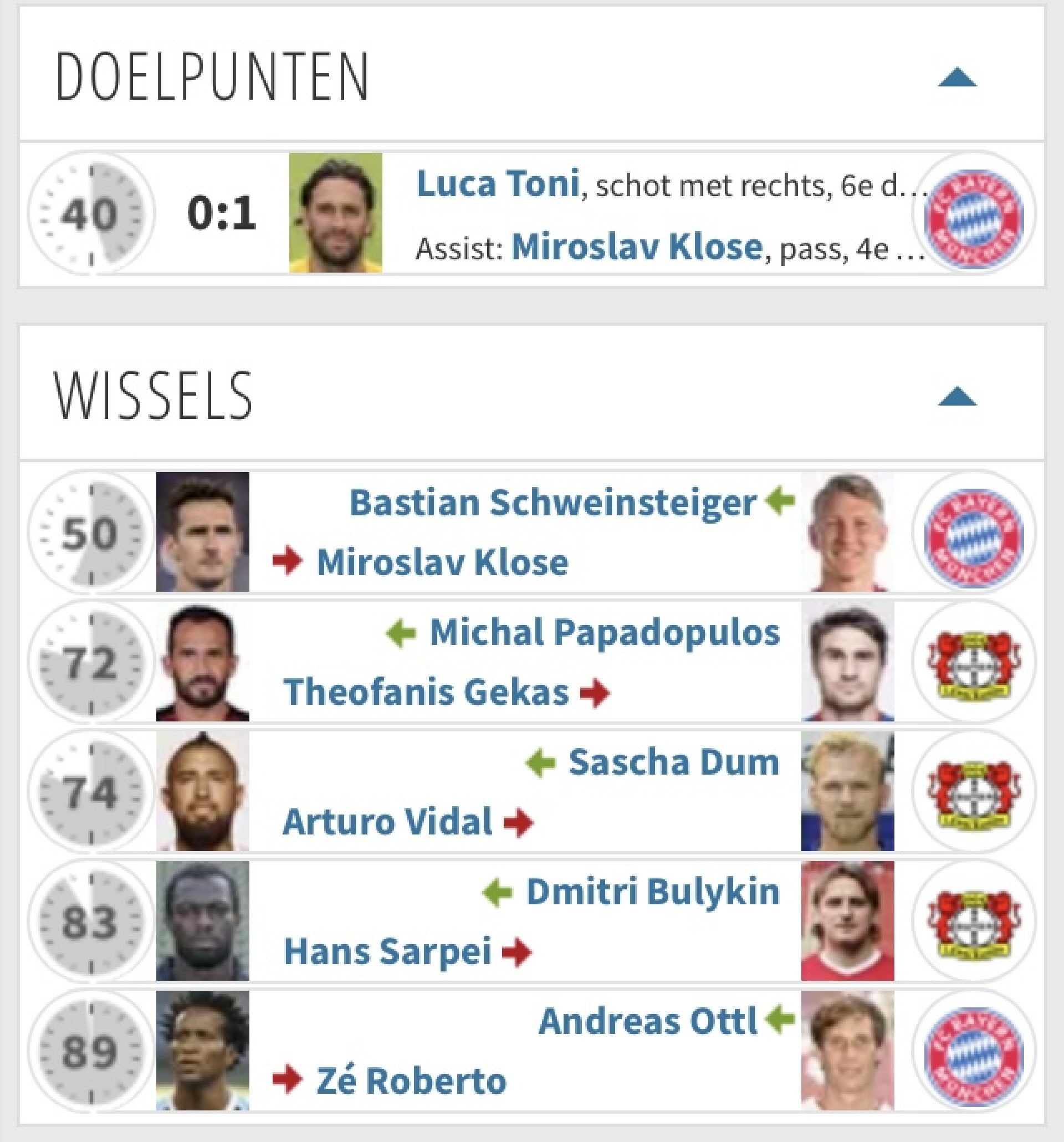Open the Bayern München crest in the goal row
The height and width of the screenshot is (1142, 1064).
click(974, 213)
